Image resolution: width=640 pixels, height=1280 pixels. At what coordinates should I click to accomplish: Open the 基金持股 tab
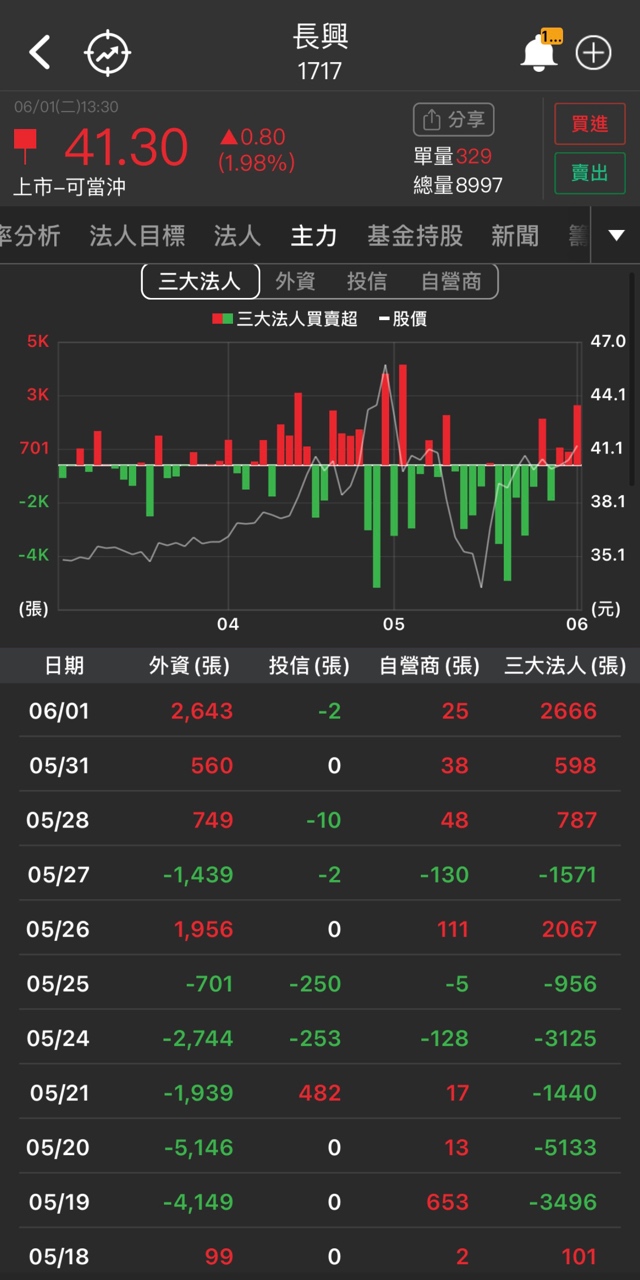click(415, 236)
